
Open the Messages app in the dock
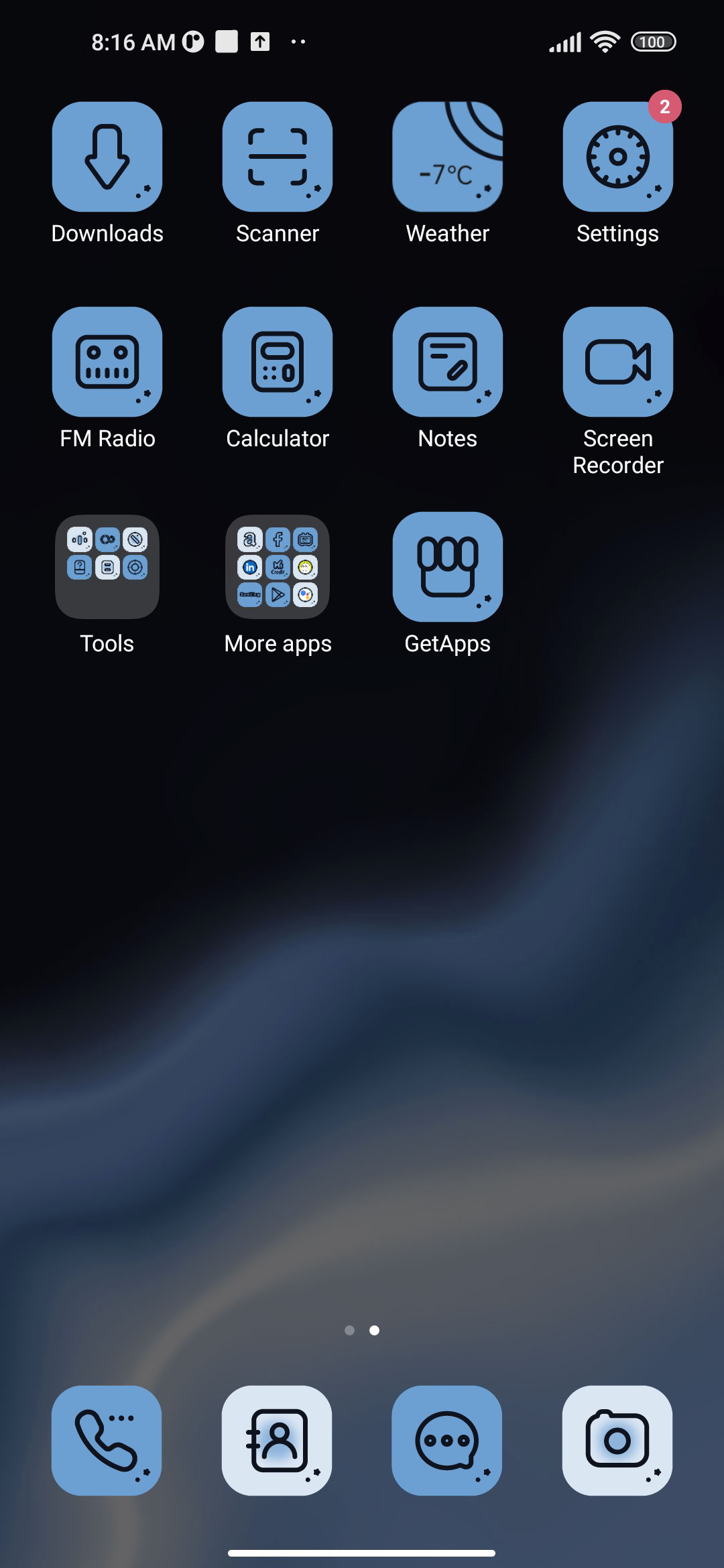[447, 1441]
